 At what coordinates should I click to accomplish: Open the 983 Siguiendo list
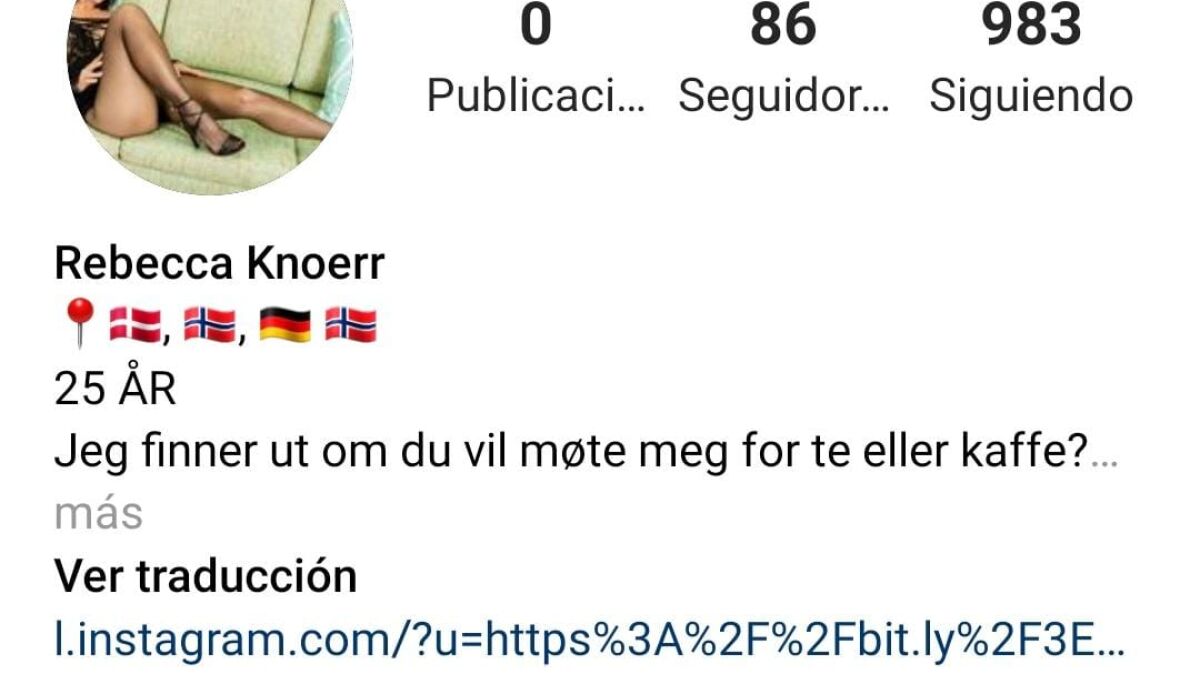pyautogui.click(x=1031, y=60)
